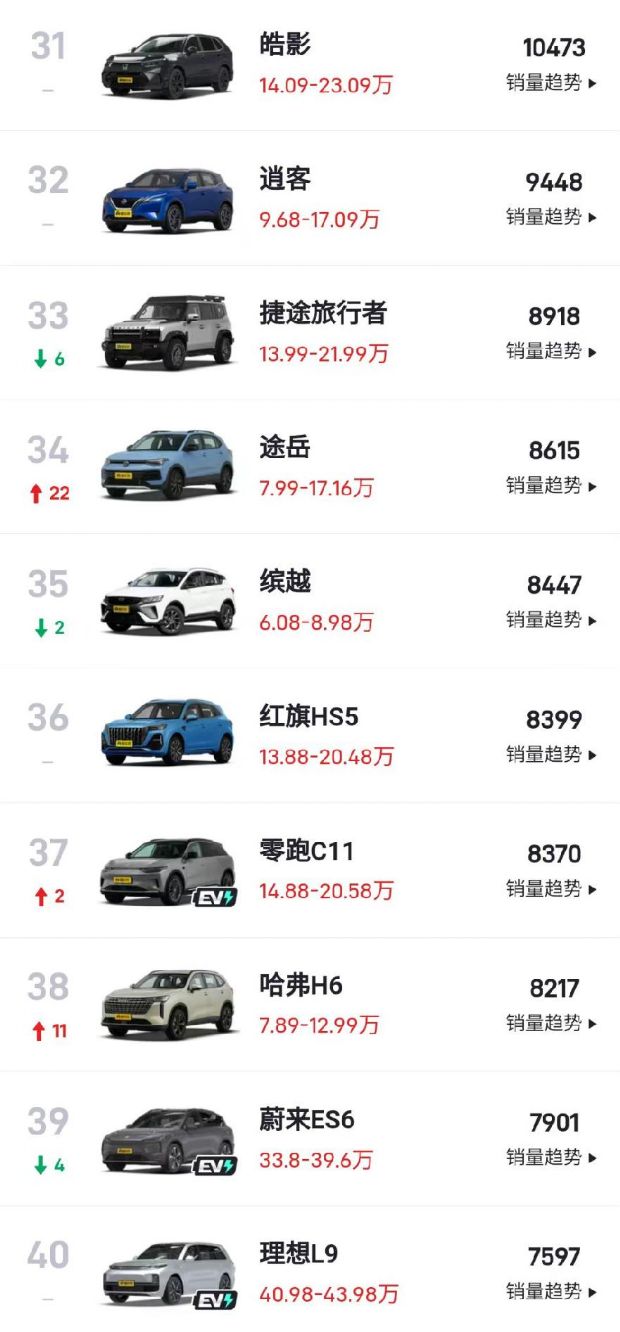View 销量趋势 for 蔚来ES6
The image size is (620, 1332).
tap(551, 1158)
